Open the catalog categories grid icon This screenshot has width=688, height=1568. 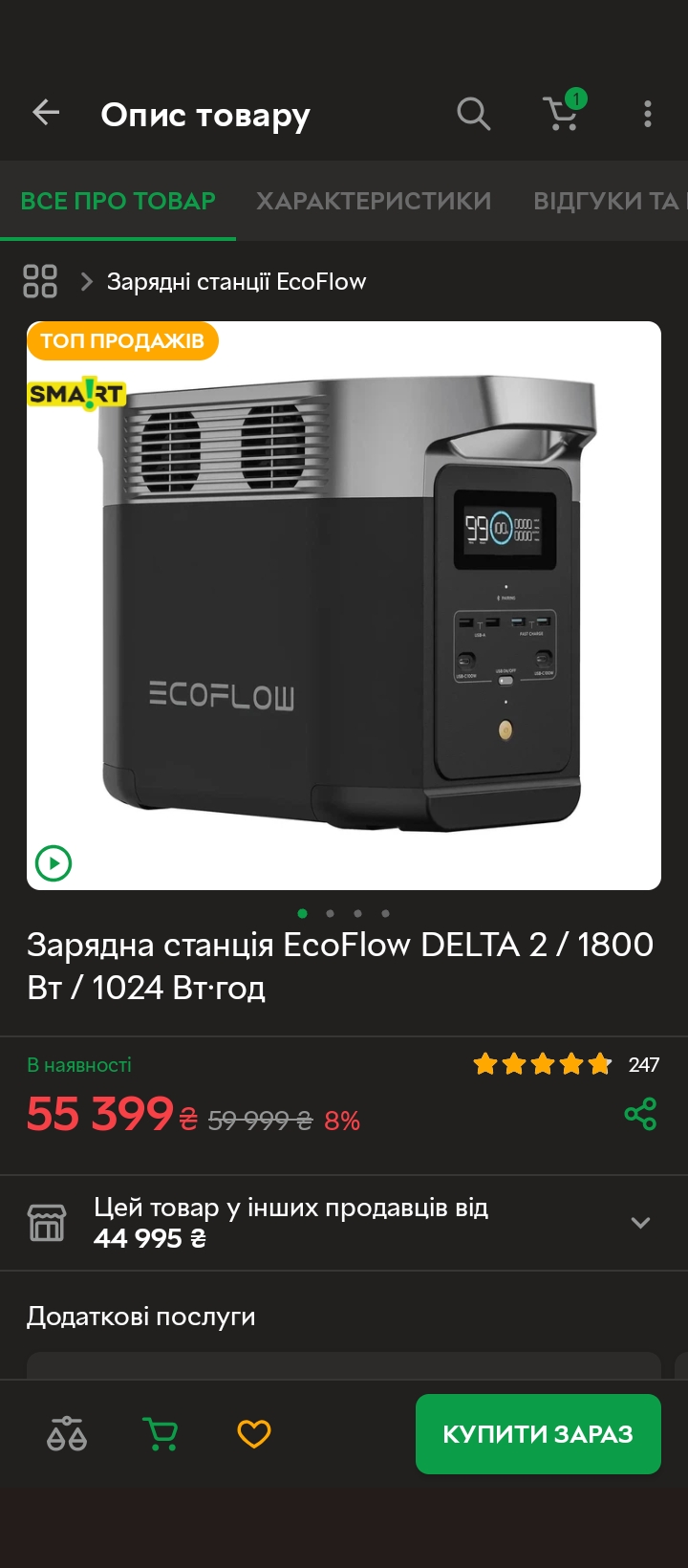point(40,281)
